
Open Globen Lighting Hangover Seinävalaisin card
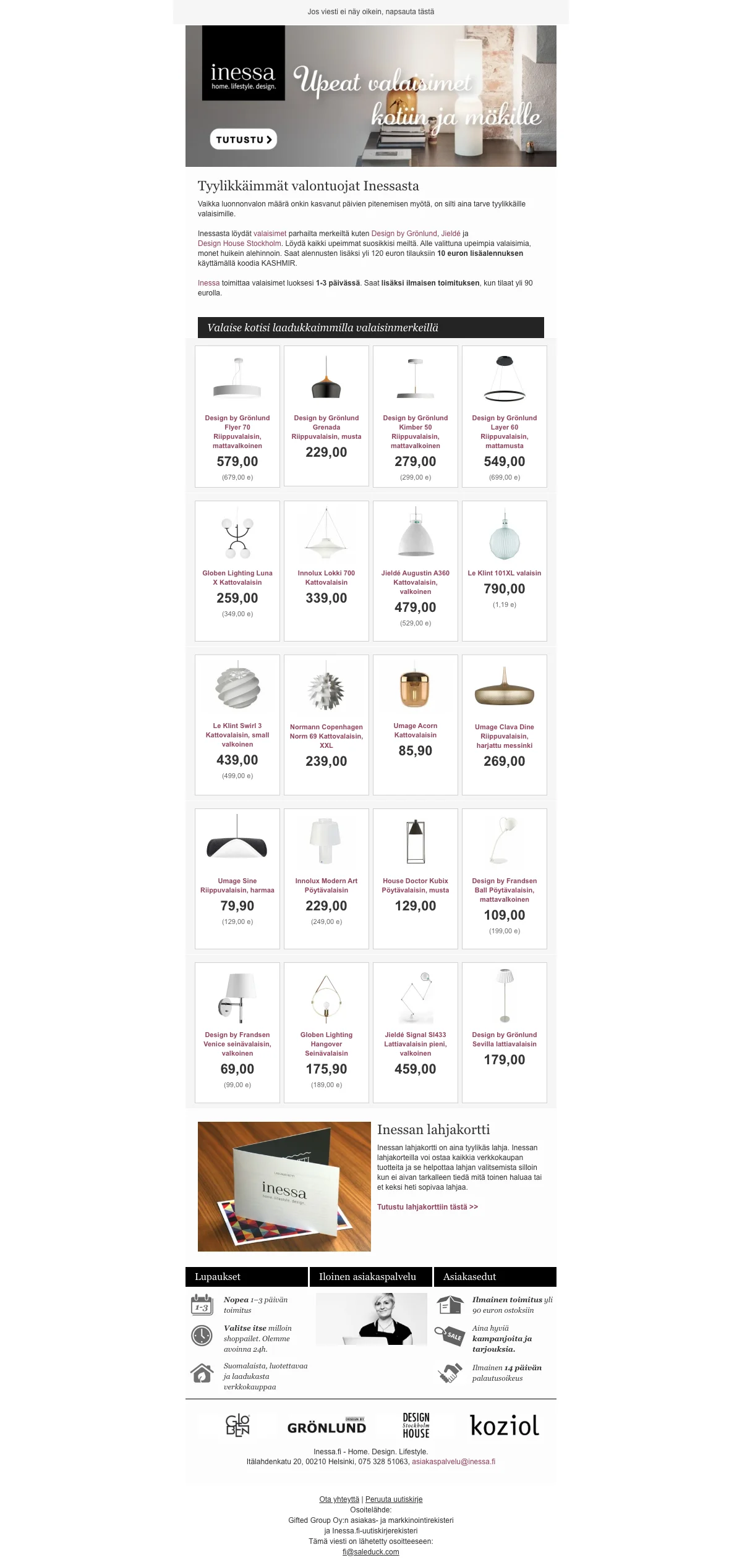pos(326,1043)
